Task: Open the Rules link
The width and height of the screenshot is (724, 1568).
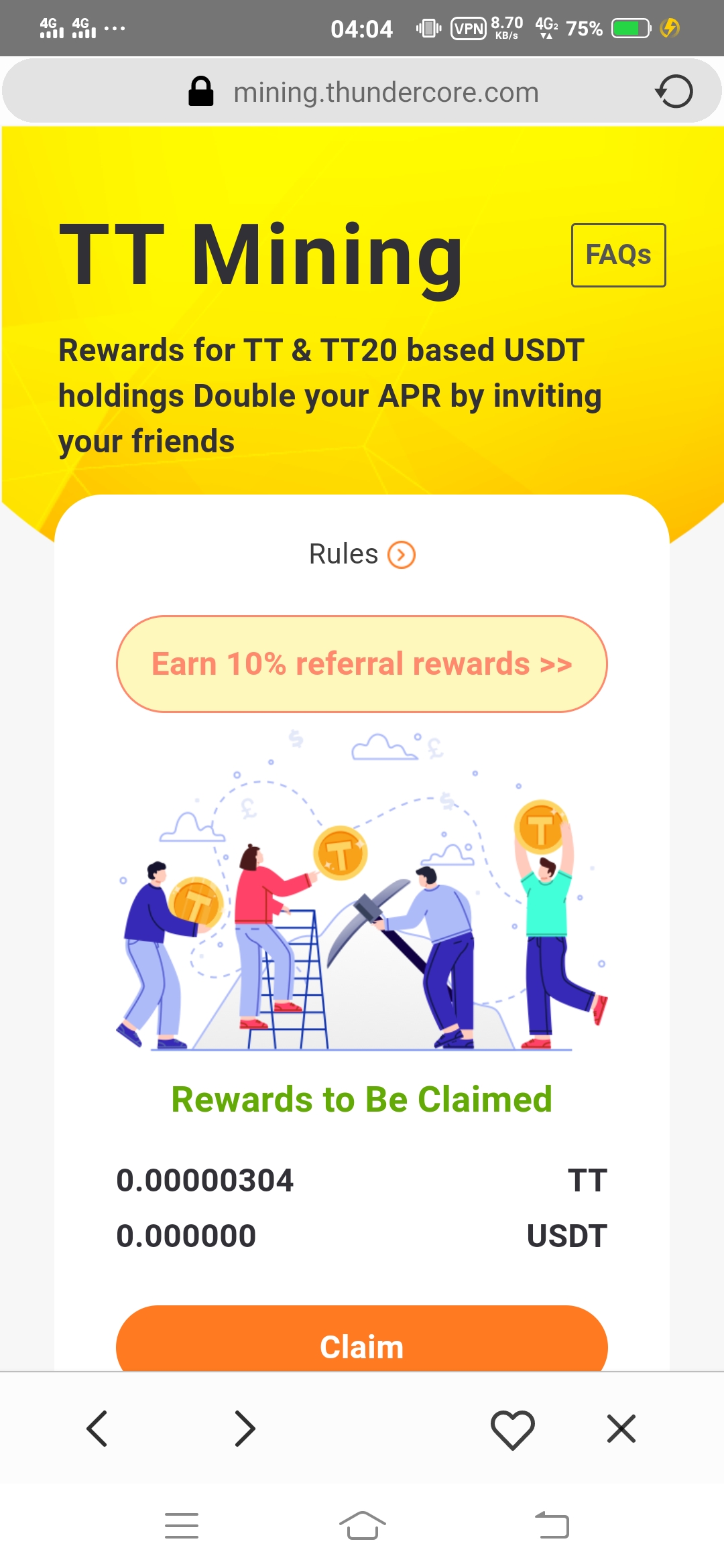Action: 362,555
